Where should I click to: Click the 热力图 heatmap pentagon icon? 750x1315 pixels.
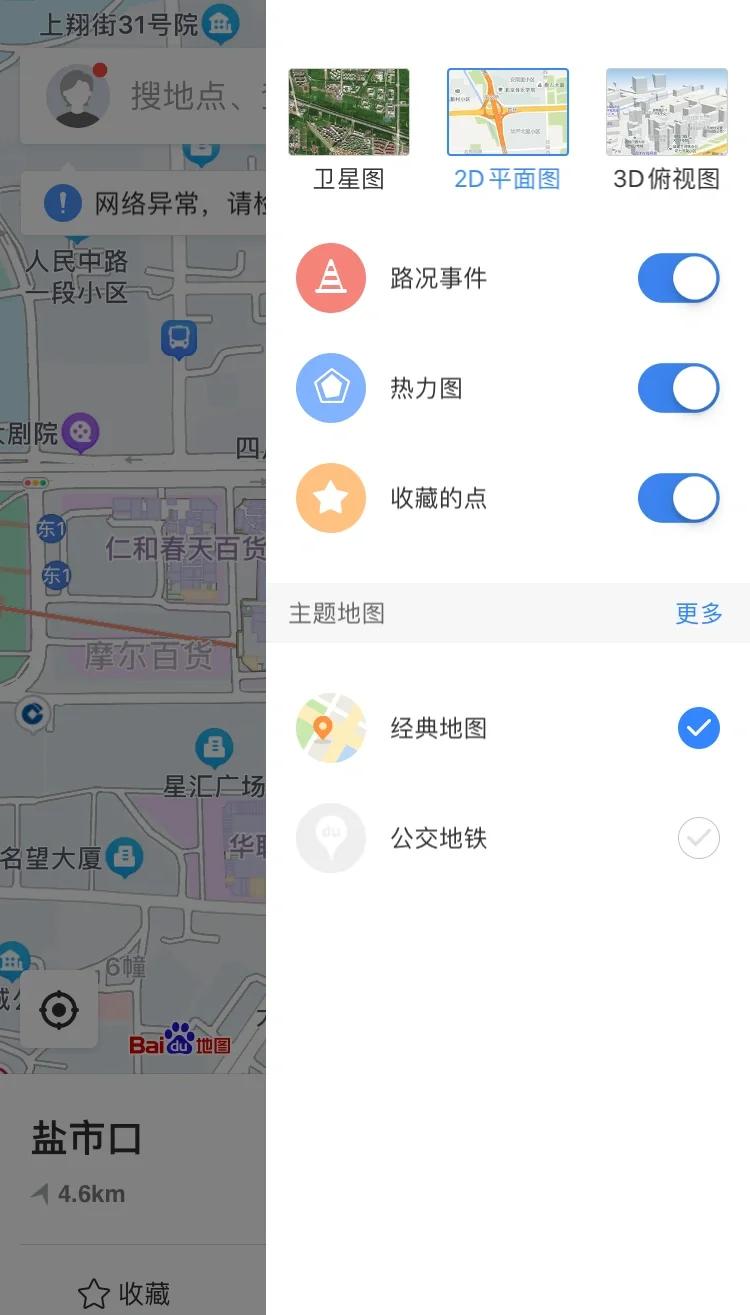click(x=331, y=388)
